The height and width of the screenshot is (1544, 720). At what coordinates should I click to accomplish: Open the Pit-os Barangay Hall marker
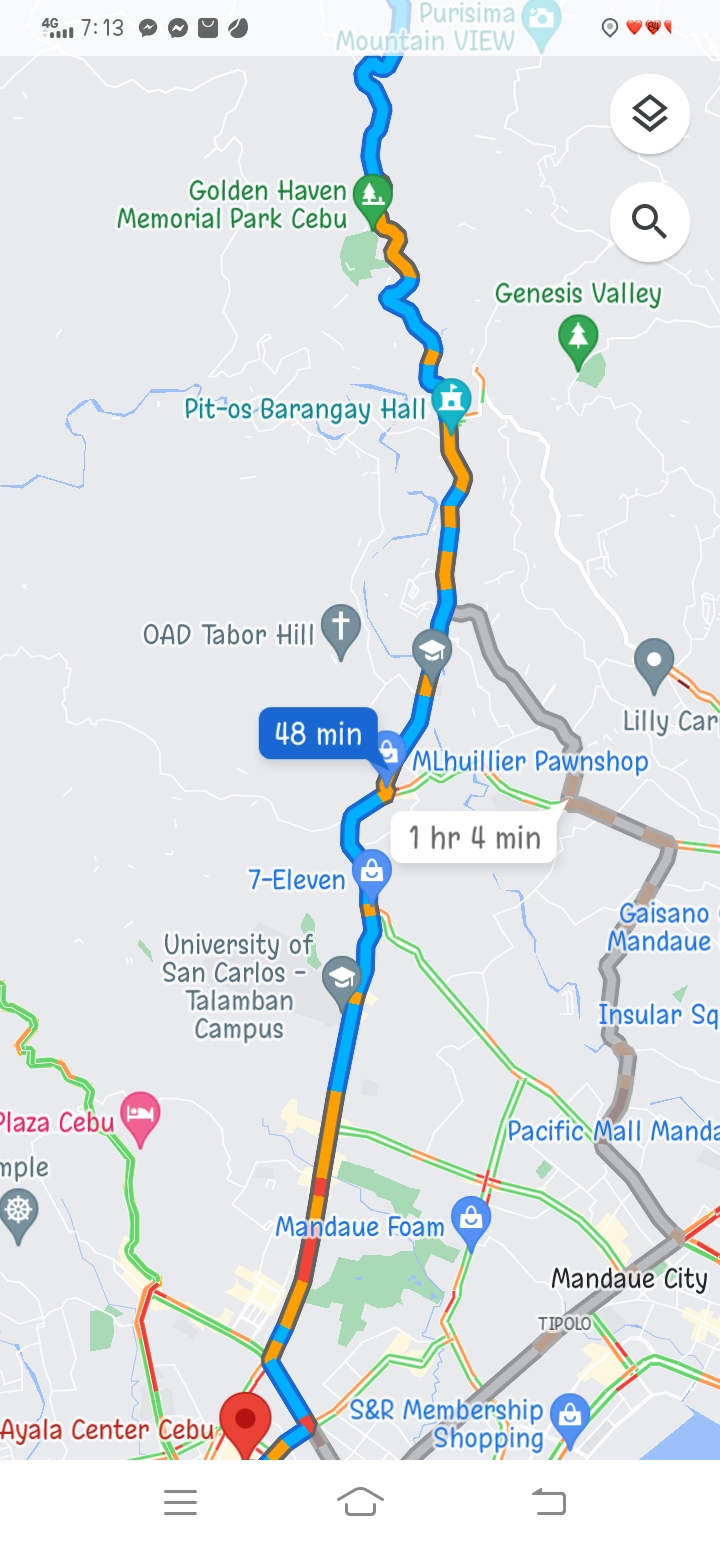(452, 402)
